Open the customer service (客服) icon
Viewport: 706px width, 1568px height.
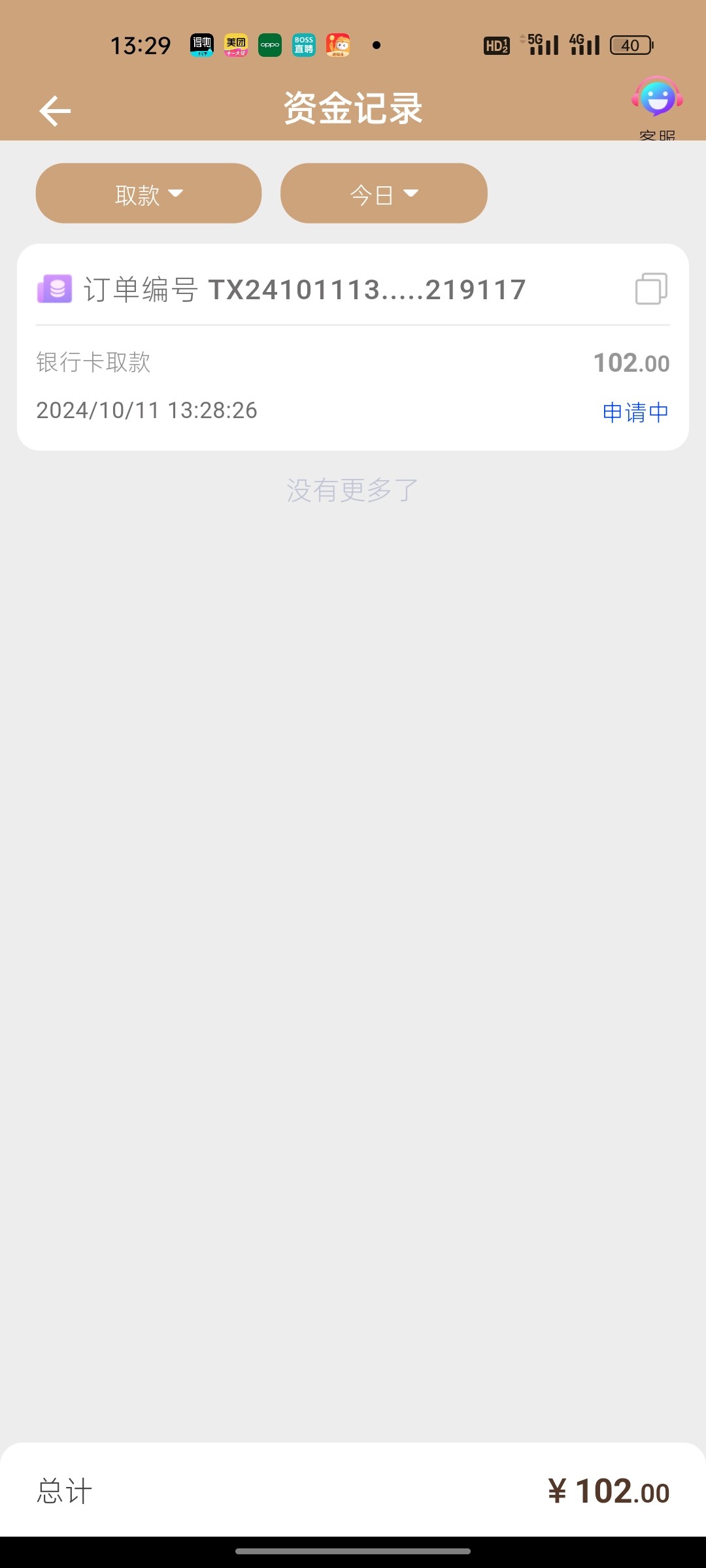tap(657, 106)
